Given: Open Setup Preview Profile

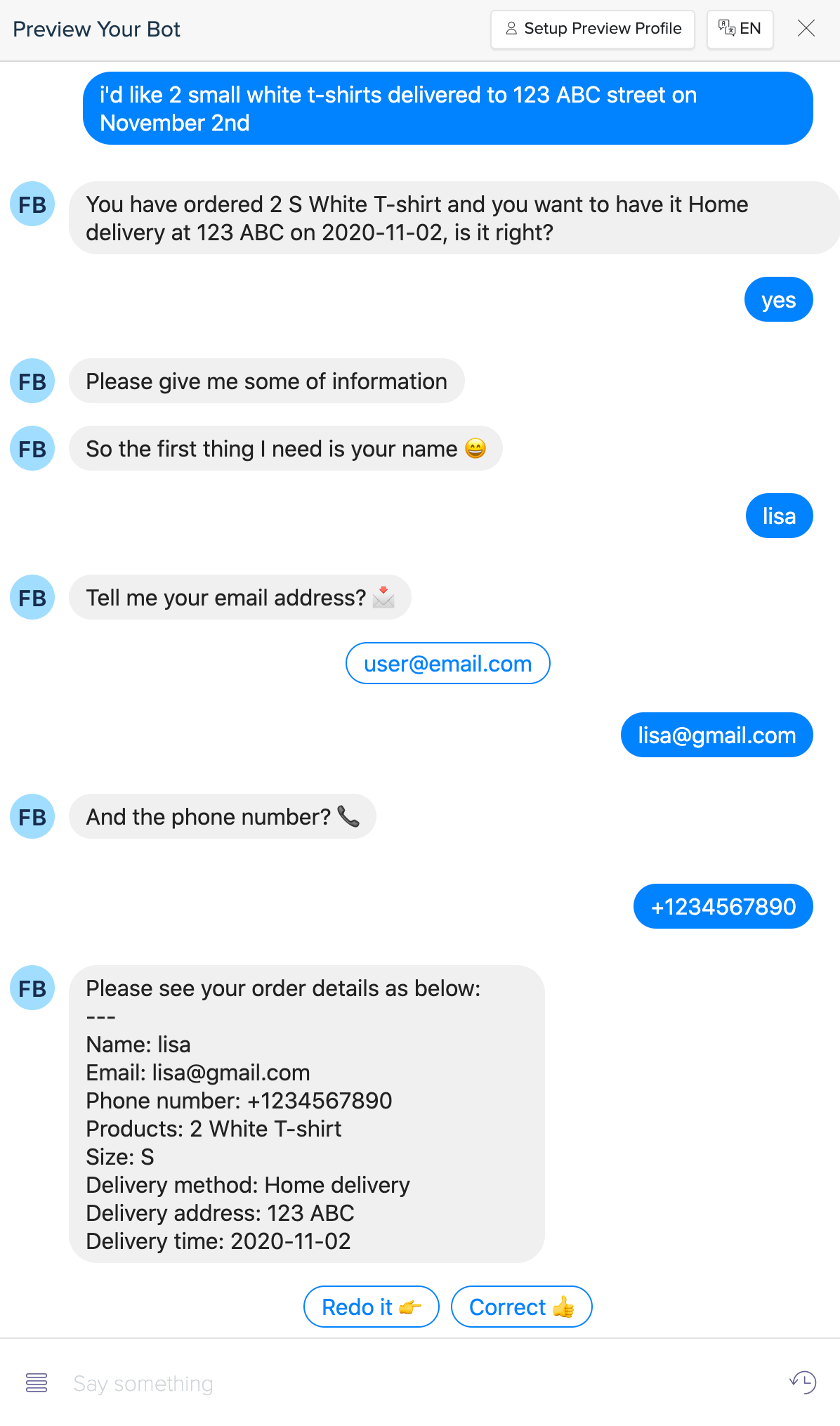Looking at the screenshot, I should pos(593,29).
